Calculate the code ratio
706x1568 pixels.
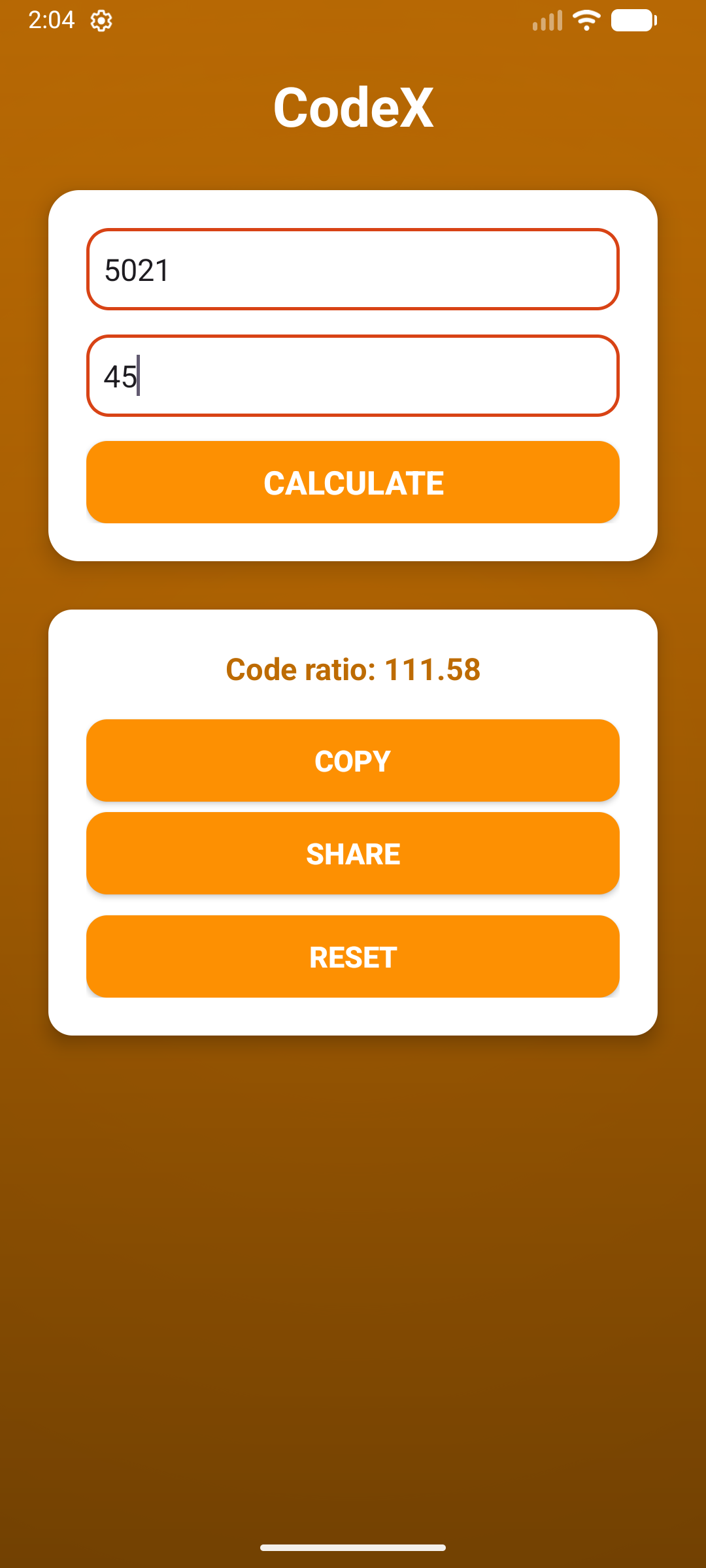(x=353, y=482)
